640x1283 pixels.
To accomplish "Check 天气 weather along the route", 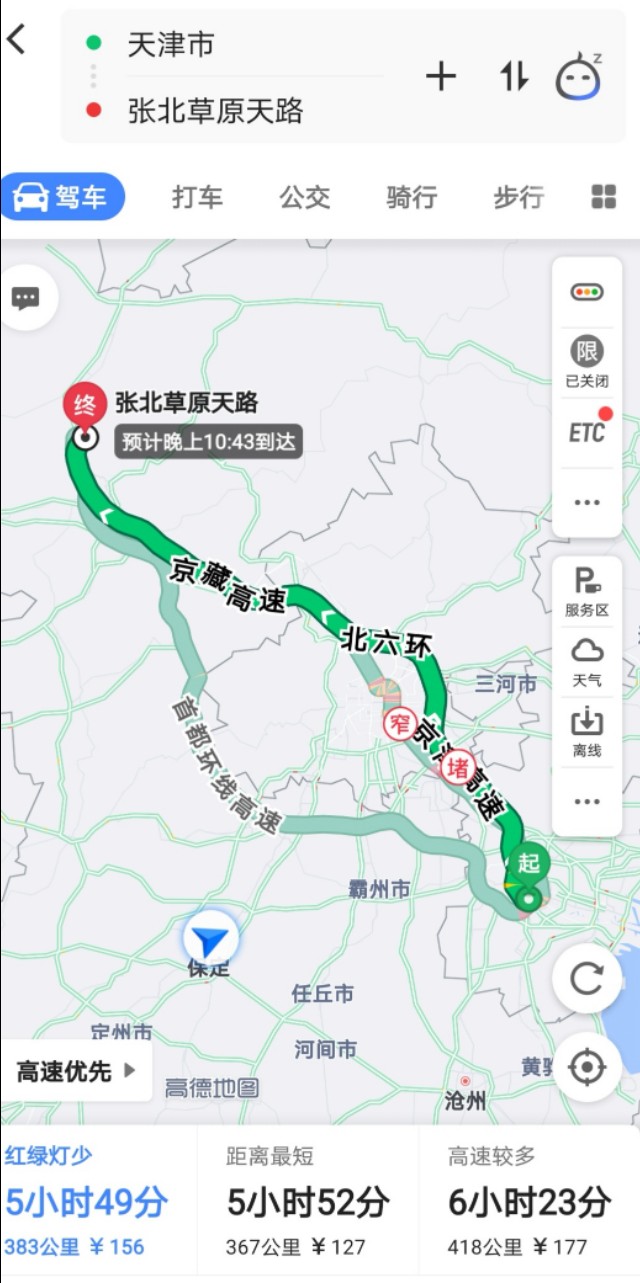I will tap(587, 662).
